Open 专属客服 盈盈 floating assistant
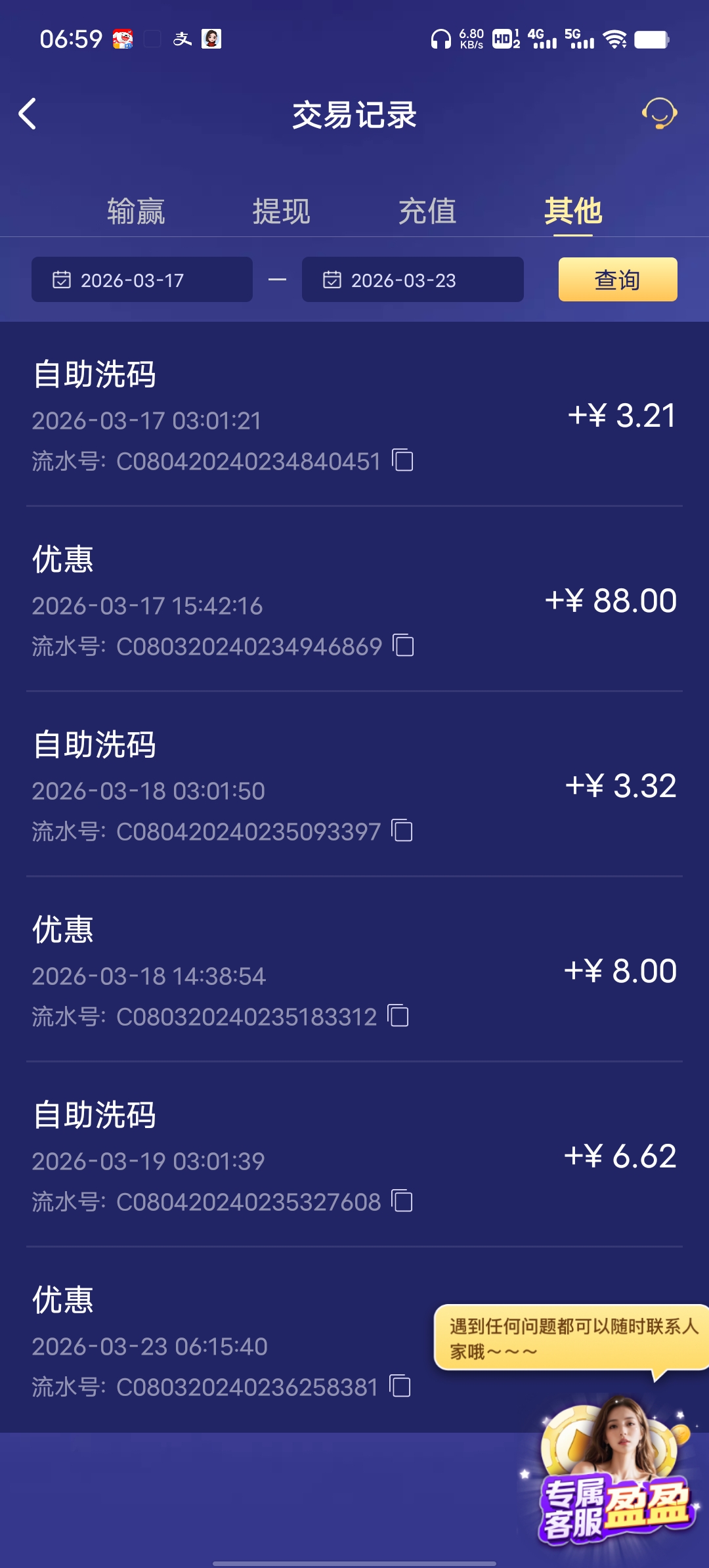 pyautogui.click(x=614, y=1477)
